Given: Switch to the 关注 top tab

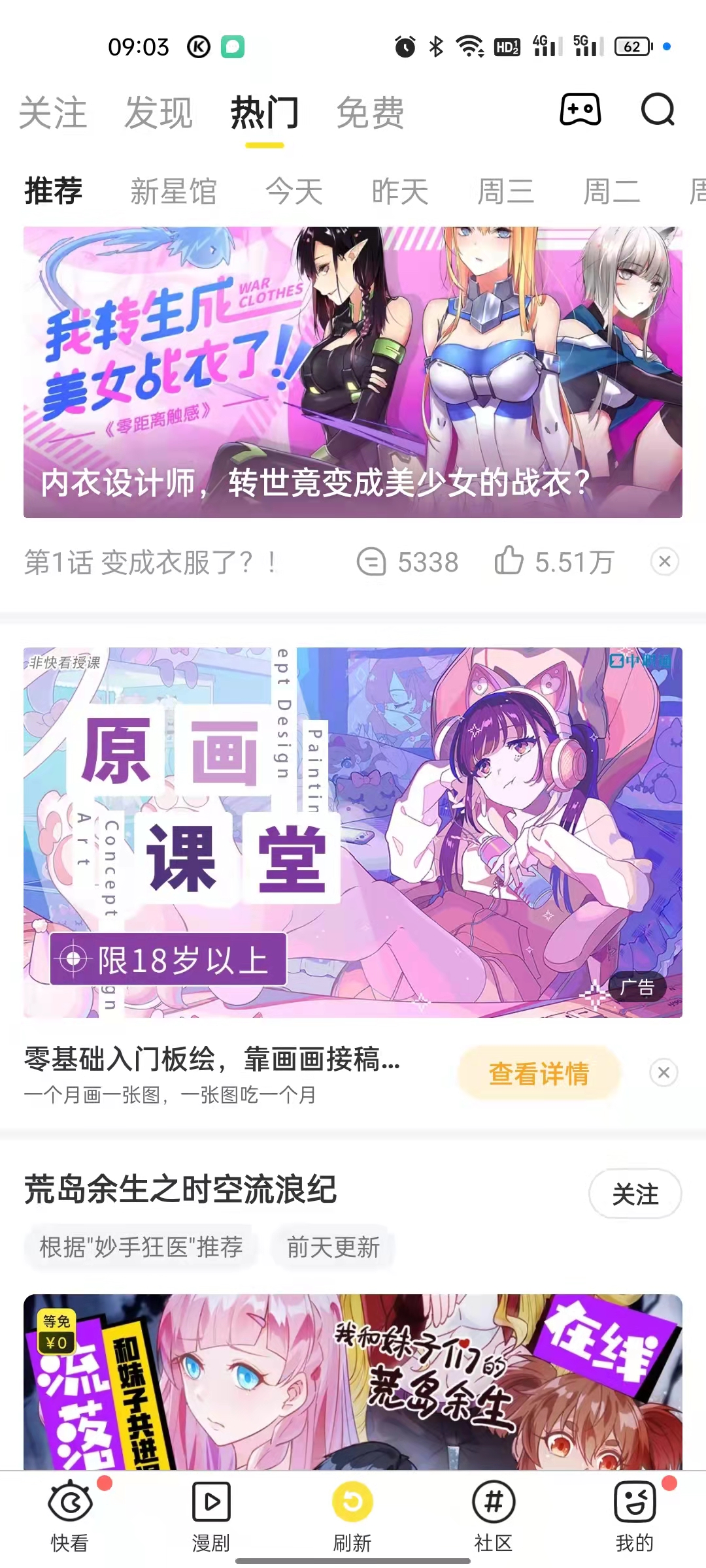Looking at the screenshot, I should [53, 113].
